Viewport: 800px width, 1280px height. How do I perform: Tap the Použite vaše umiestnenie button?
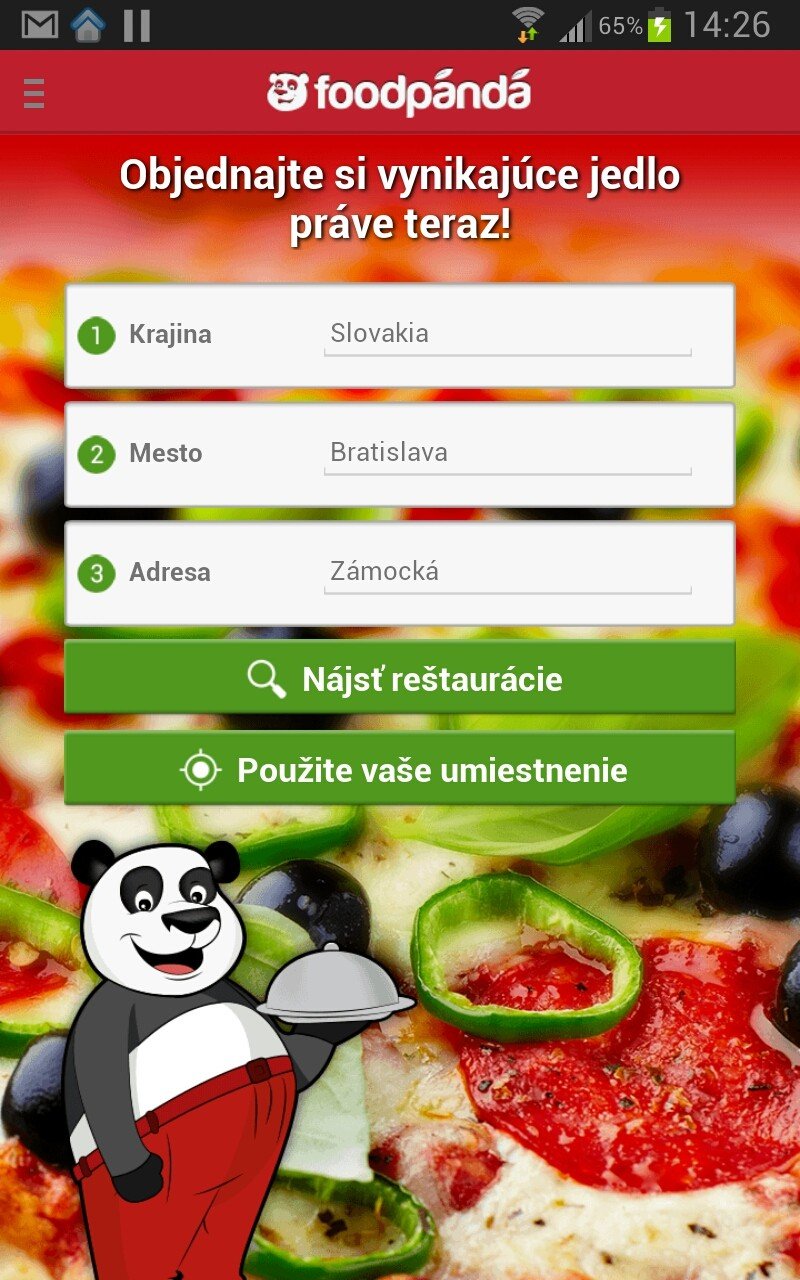pyautogui.click(x=400, y=769)
